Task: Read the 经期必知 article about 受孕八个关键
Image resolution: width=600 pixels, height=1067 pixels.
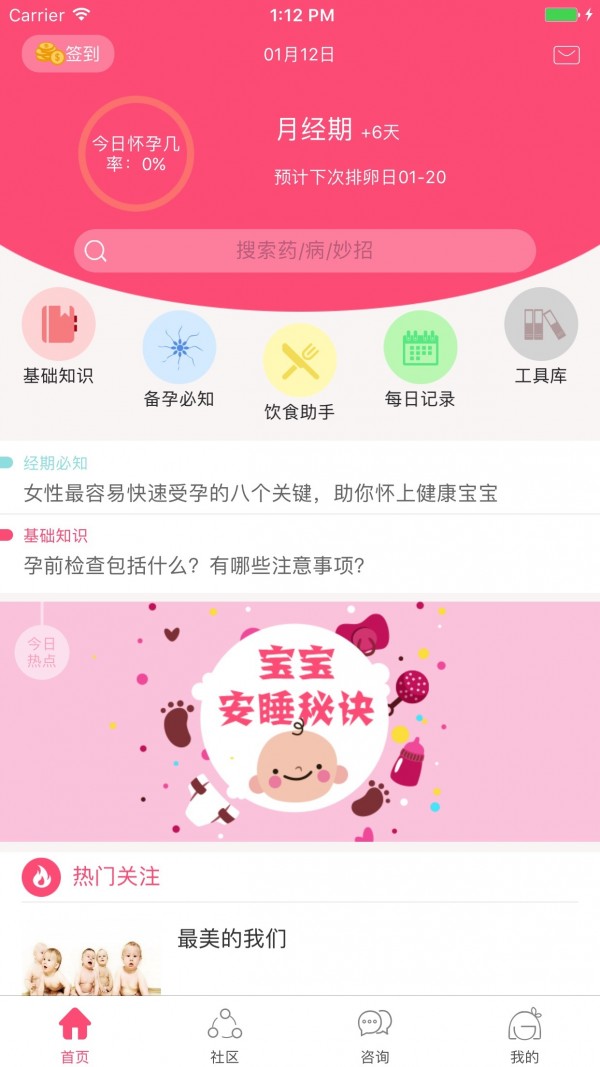Action: (x=260, y=493)
